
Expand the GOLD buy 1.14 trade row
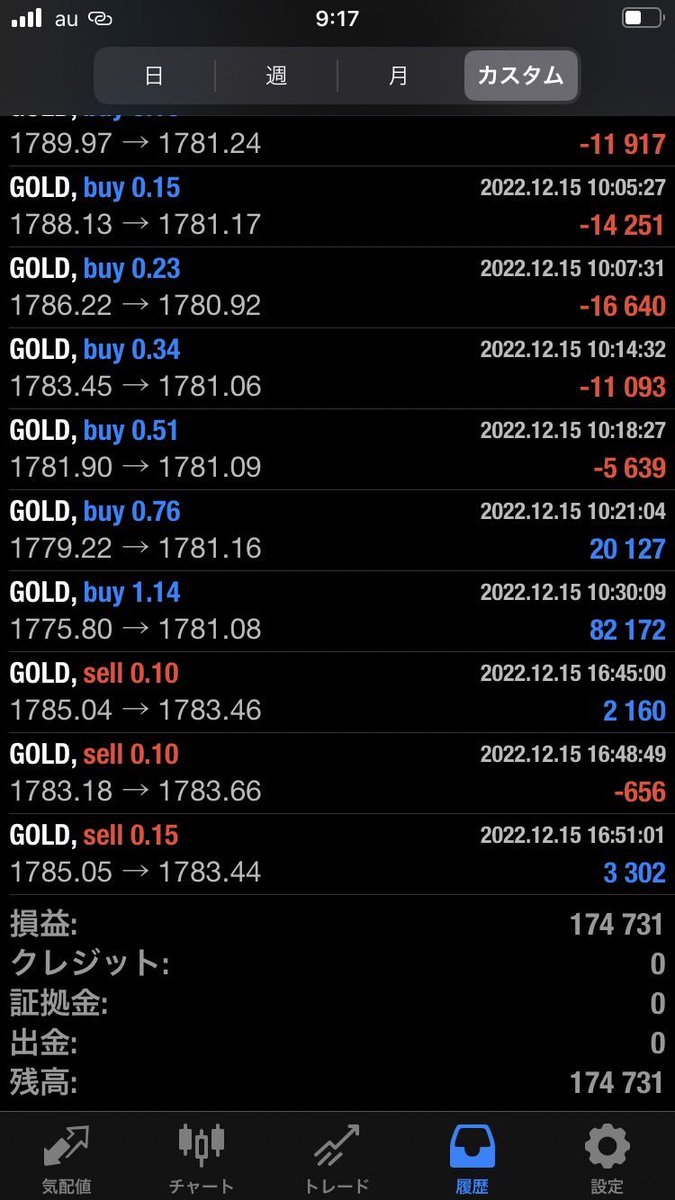tap(337, 611)
